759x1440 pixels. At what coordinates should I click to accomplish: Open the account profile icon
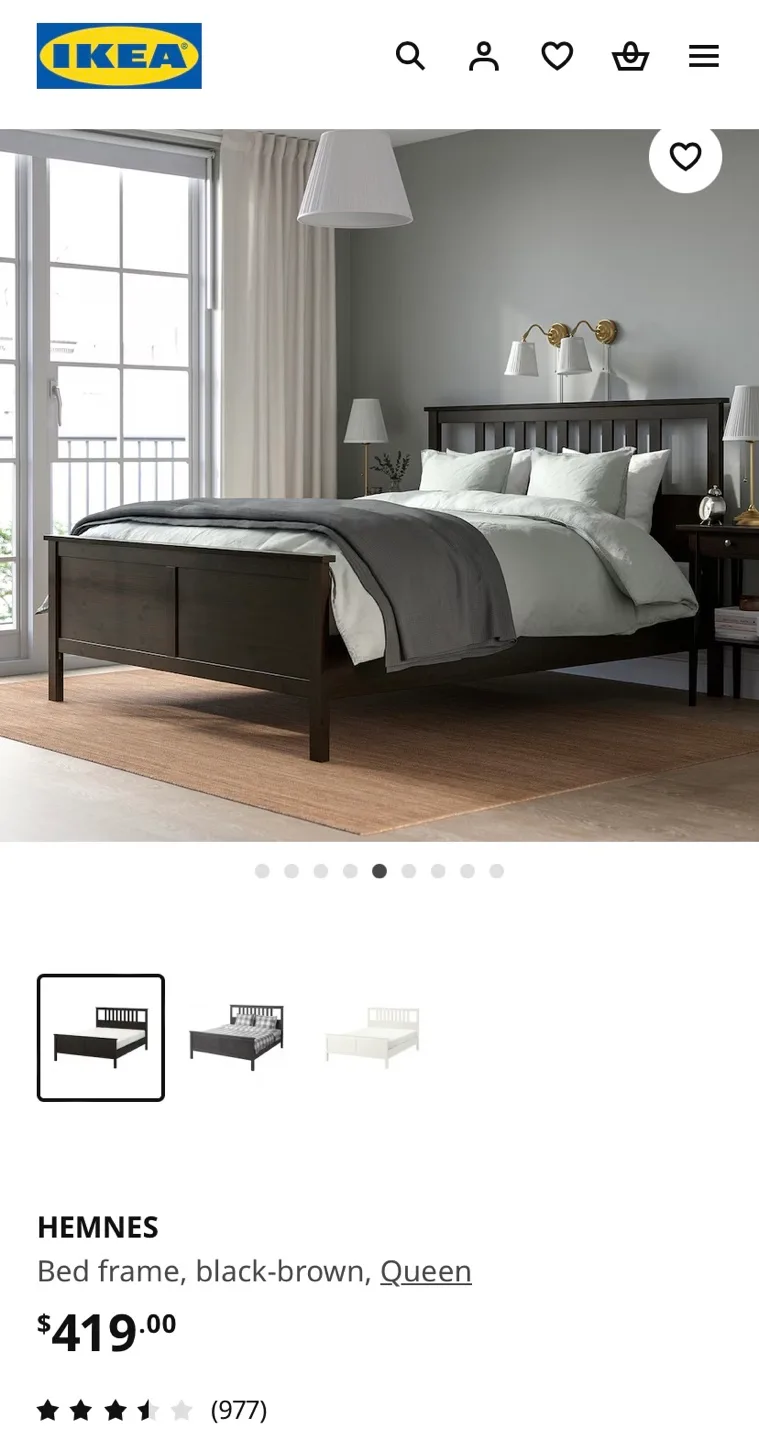[484, 57]
